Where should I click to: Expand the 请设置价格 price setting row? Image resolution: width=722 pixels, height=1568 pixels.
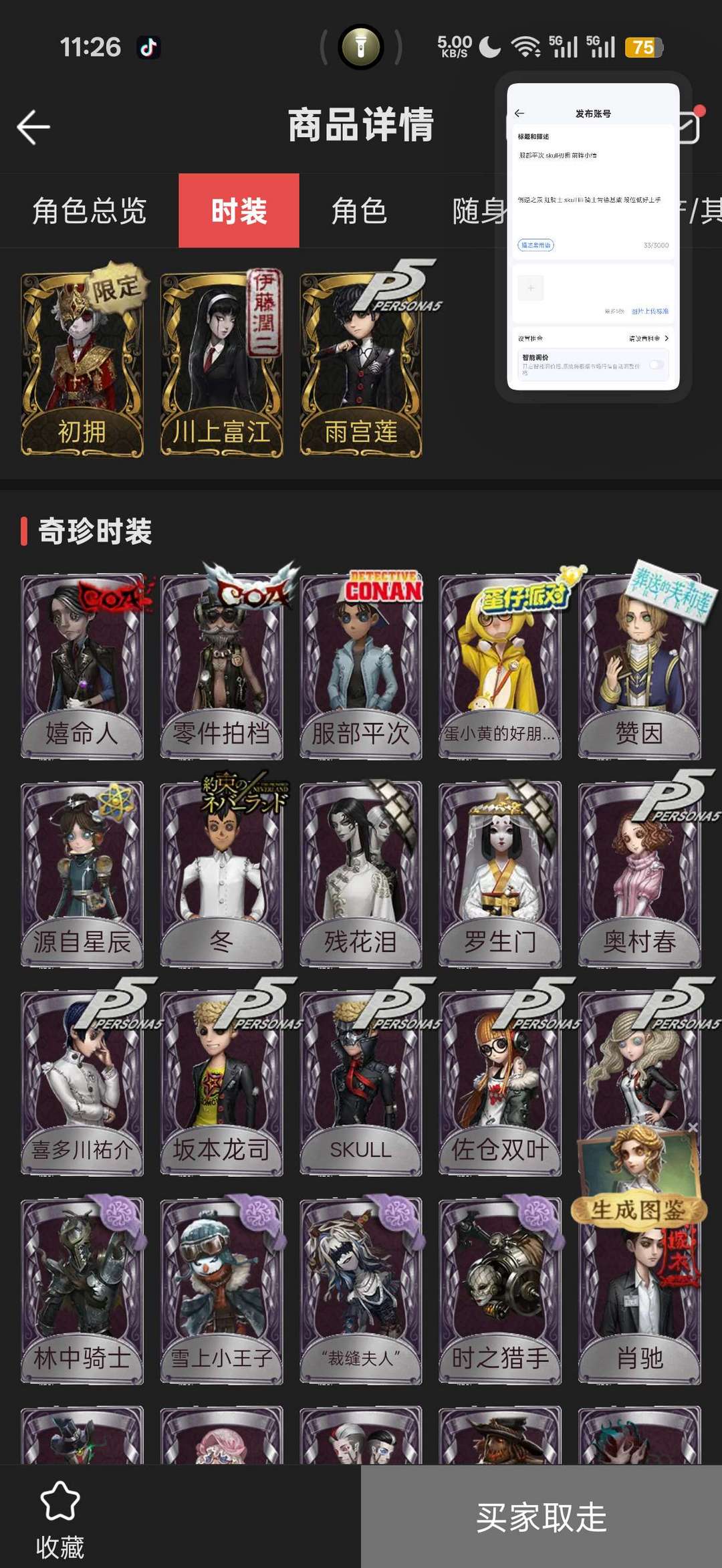[x=648, y=338]
